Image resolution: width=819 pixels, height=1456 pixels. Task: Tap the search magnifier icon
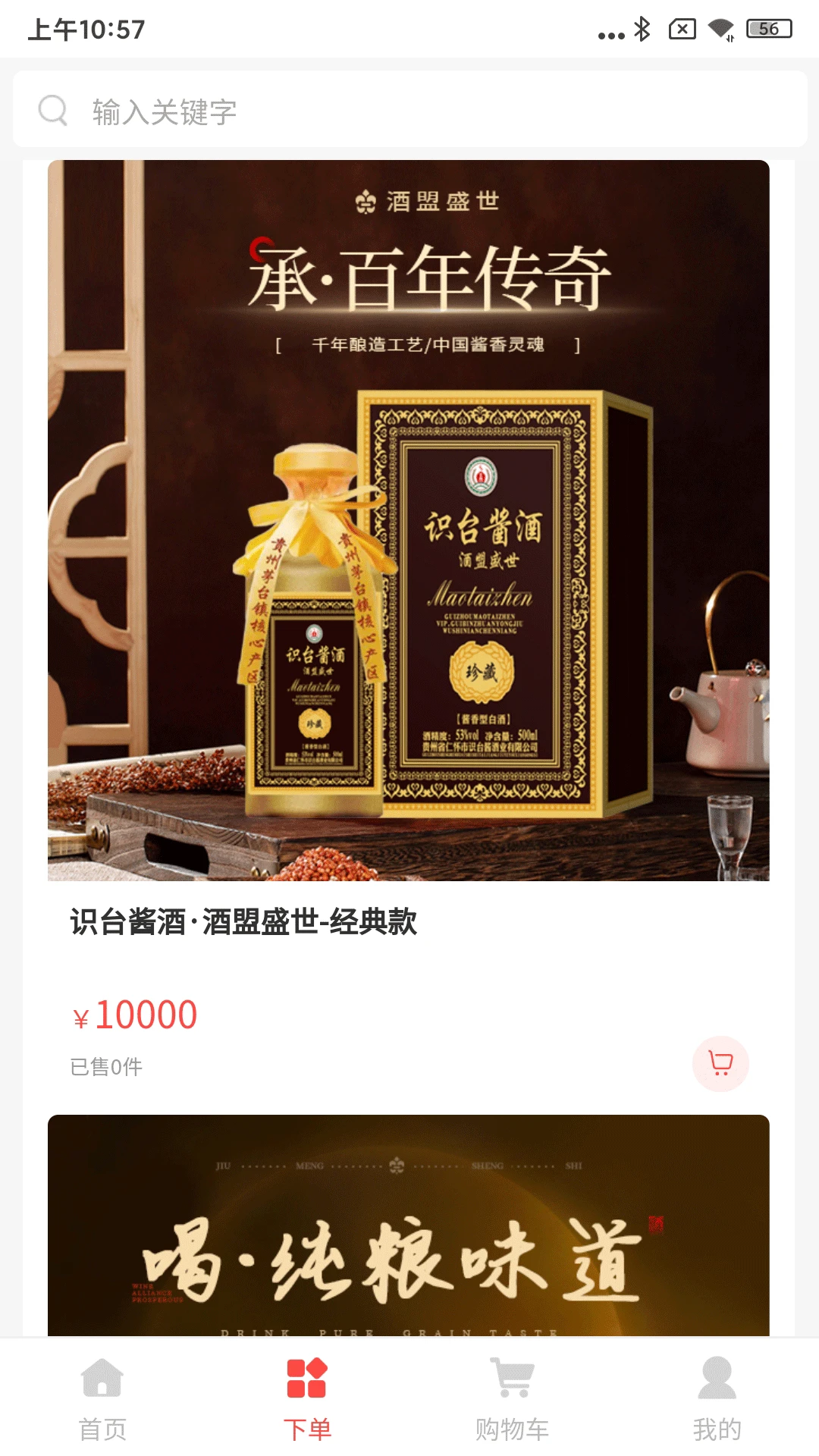(x=52, y=110)
